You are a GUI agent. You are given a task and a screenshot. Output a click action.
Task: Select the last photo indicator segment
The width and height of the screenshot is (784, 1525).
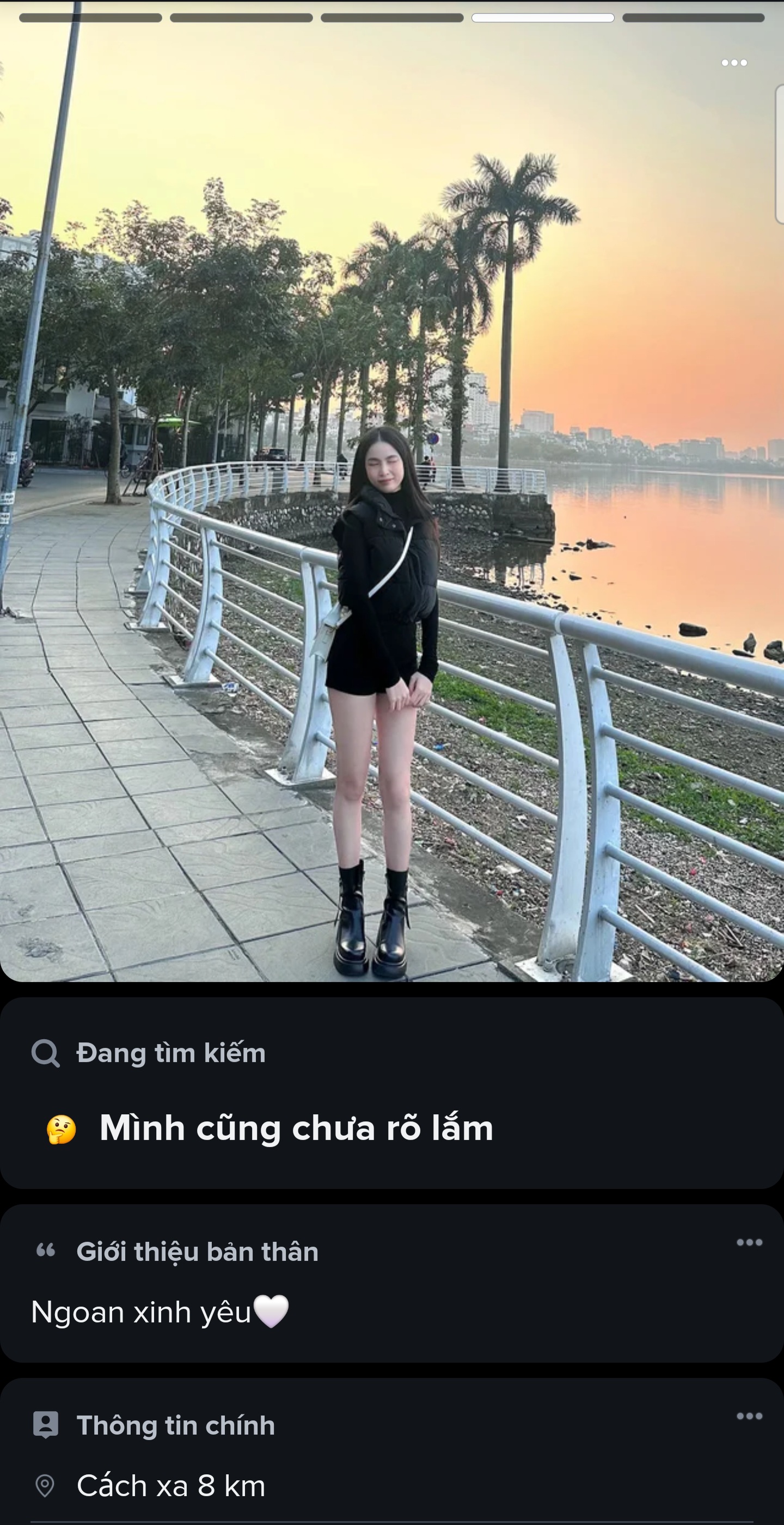[693, 18]
